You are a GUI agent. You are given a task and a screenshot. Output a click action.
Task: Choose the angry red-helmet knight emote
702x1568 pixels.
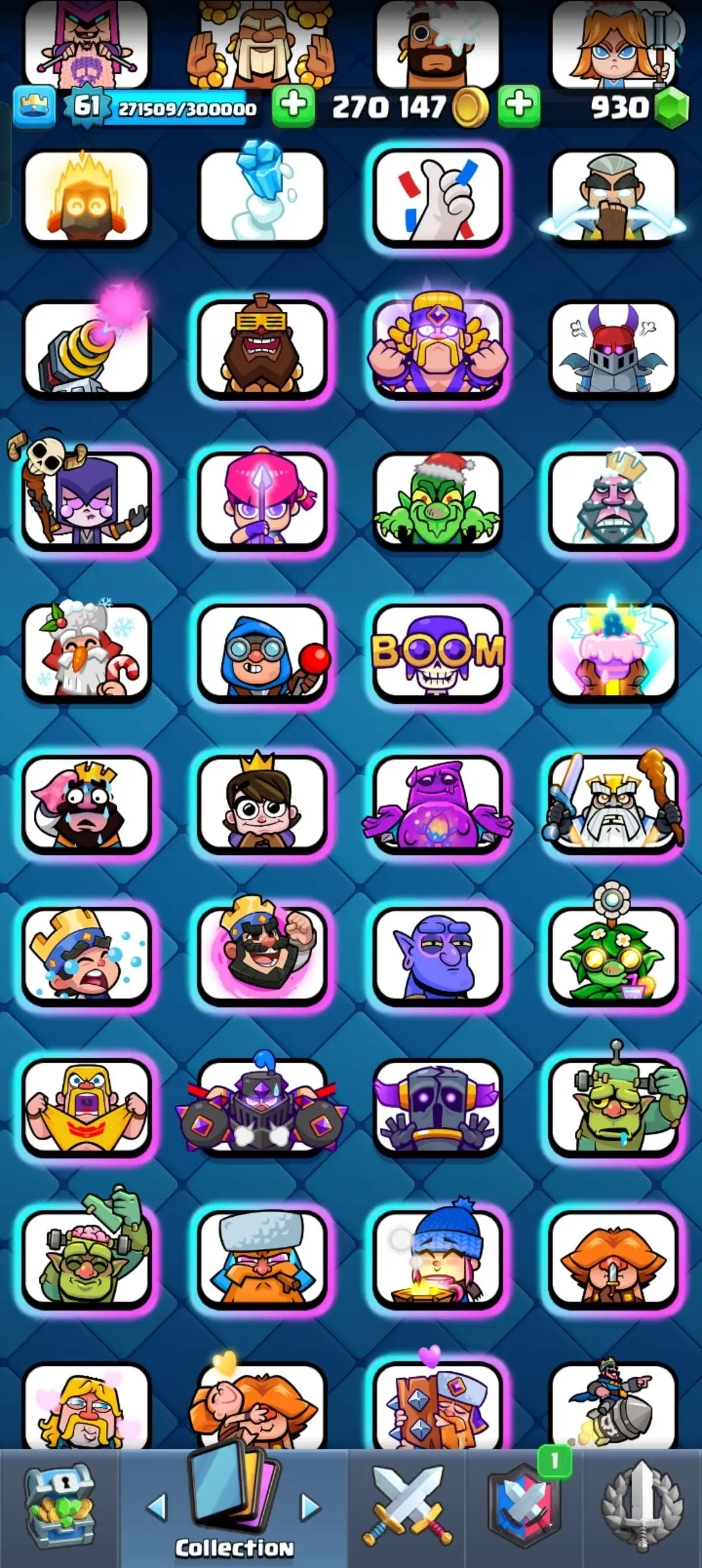pos(613,350)
